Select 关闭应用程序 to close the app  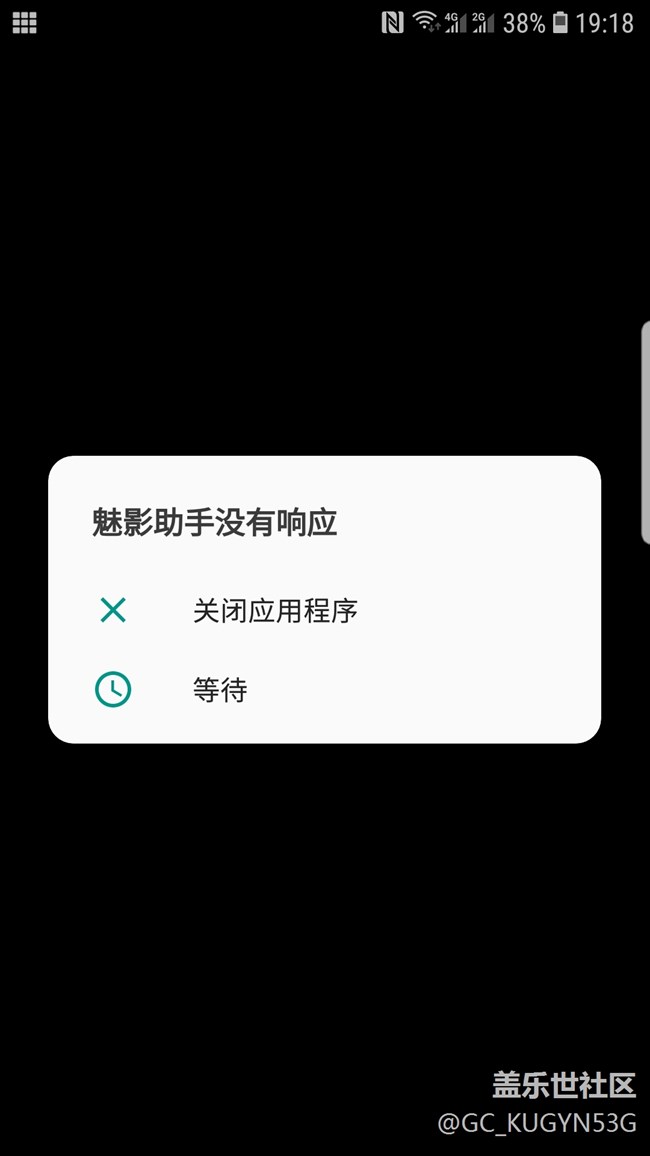[x=275, y=611]
